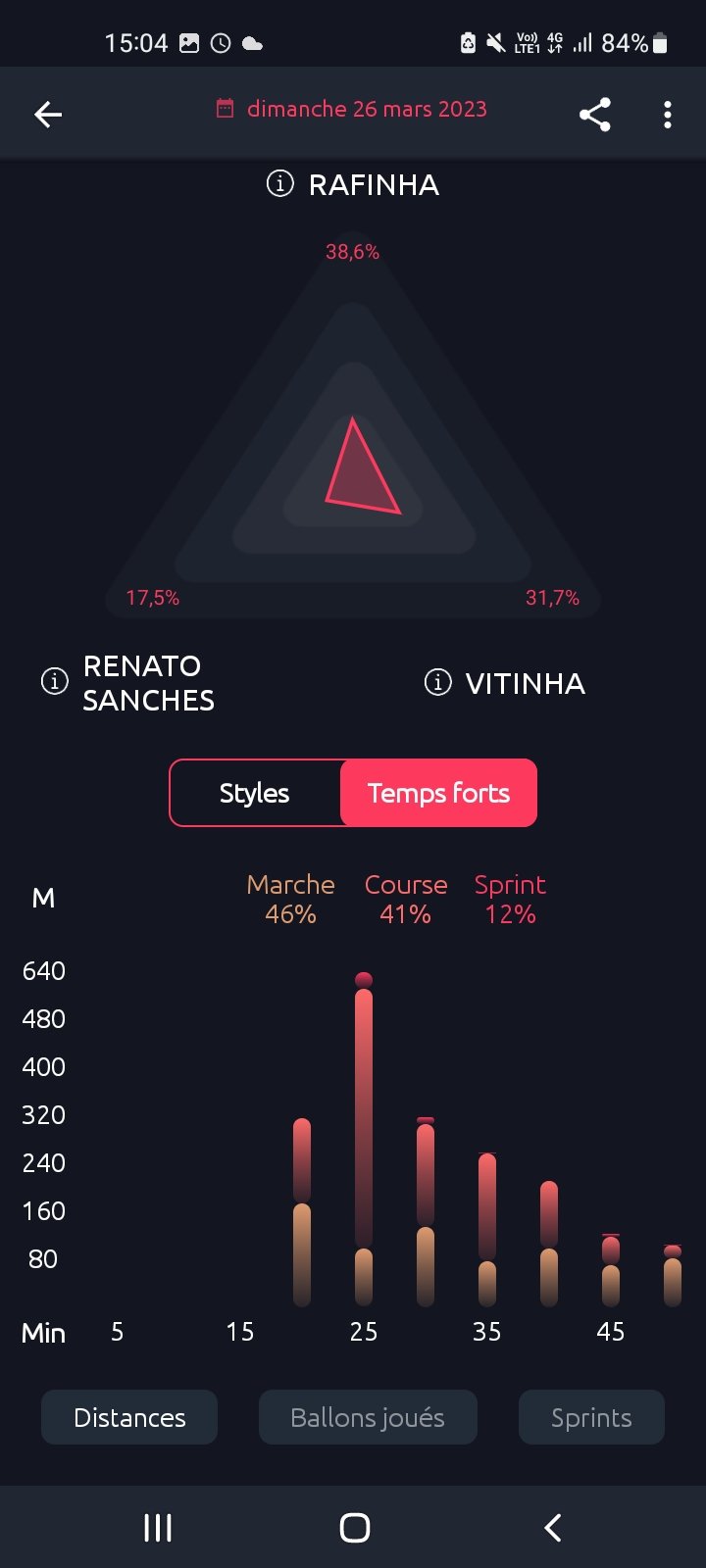Go to the home screen
Viewport: 706px width, 1568px height.
354,1527
